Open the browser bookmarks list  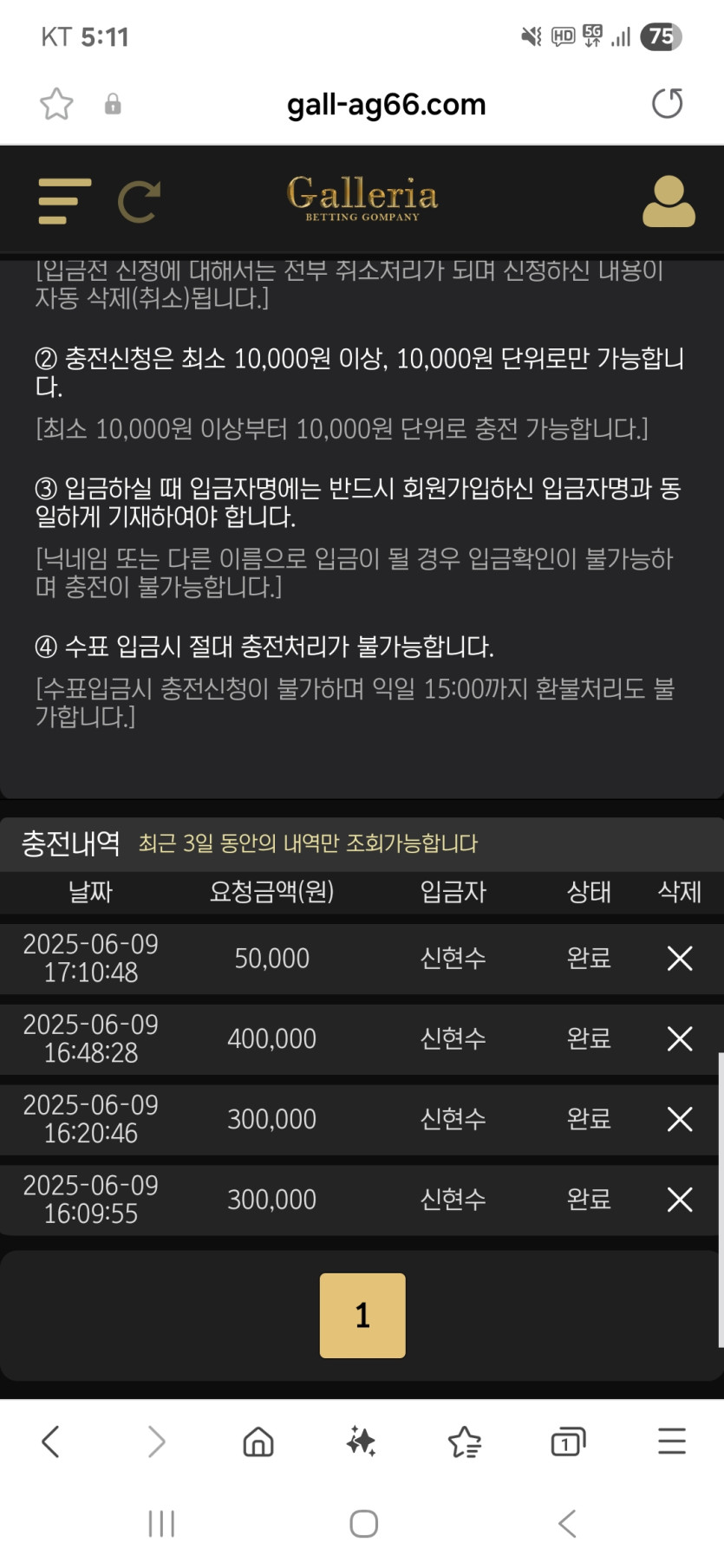click(465, 1442)
